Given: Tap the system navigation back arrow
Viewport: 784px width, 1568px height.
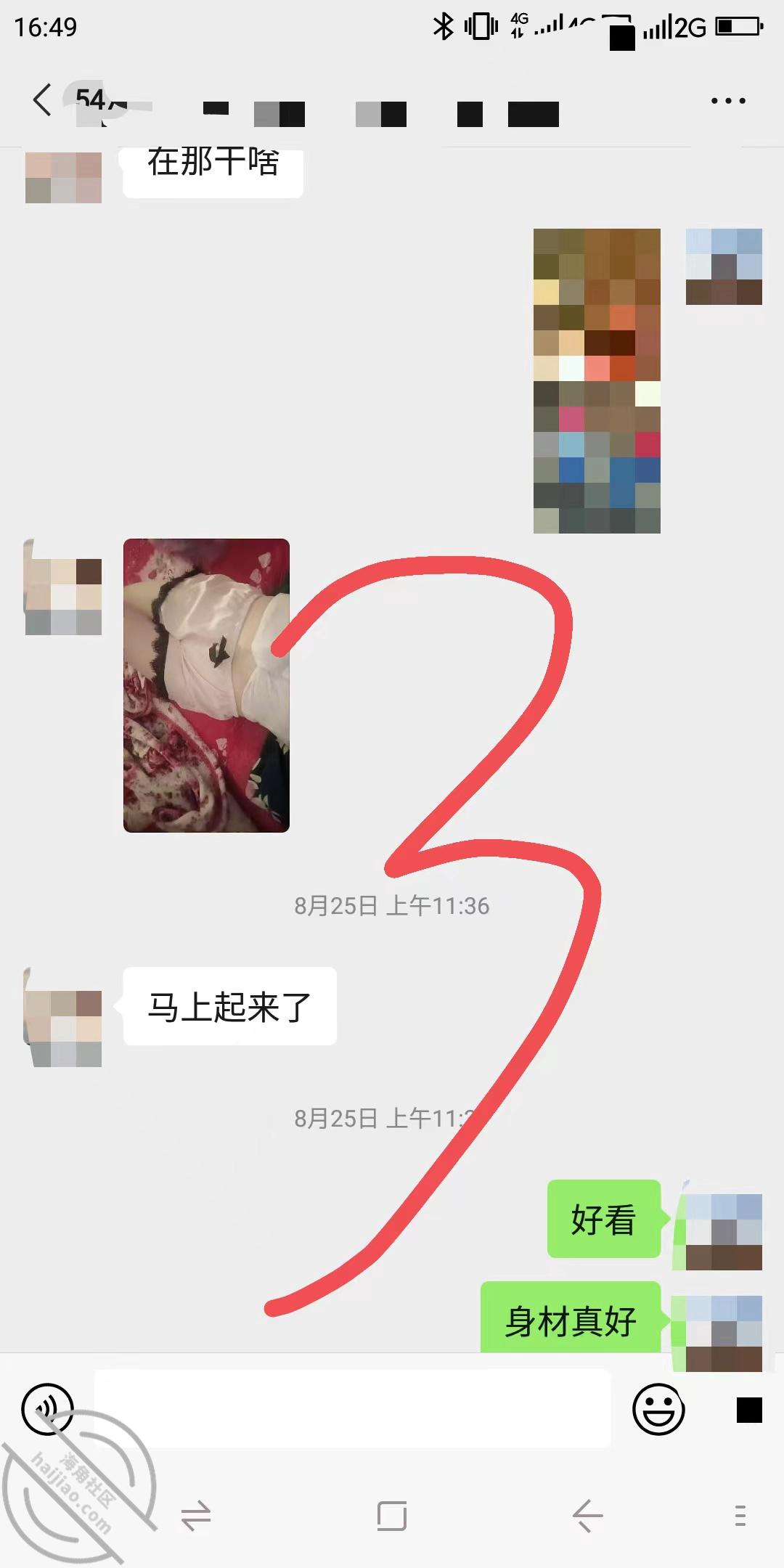Looking at the screenshot, I should click(587, 1516).
